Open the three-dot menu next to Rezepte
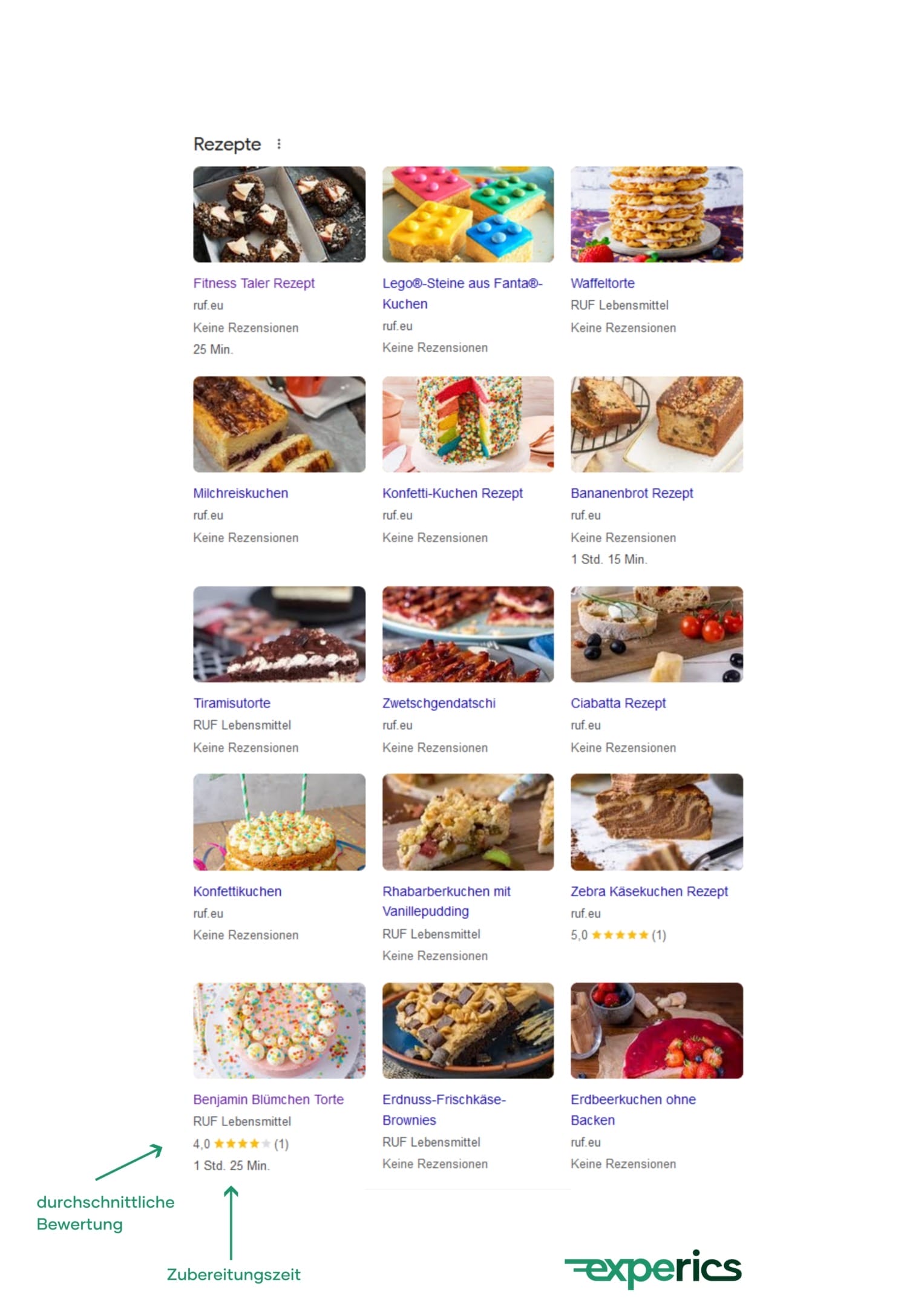This screenshot has height=1307, width=924. (x=280, y=143)
